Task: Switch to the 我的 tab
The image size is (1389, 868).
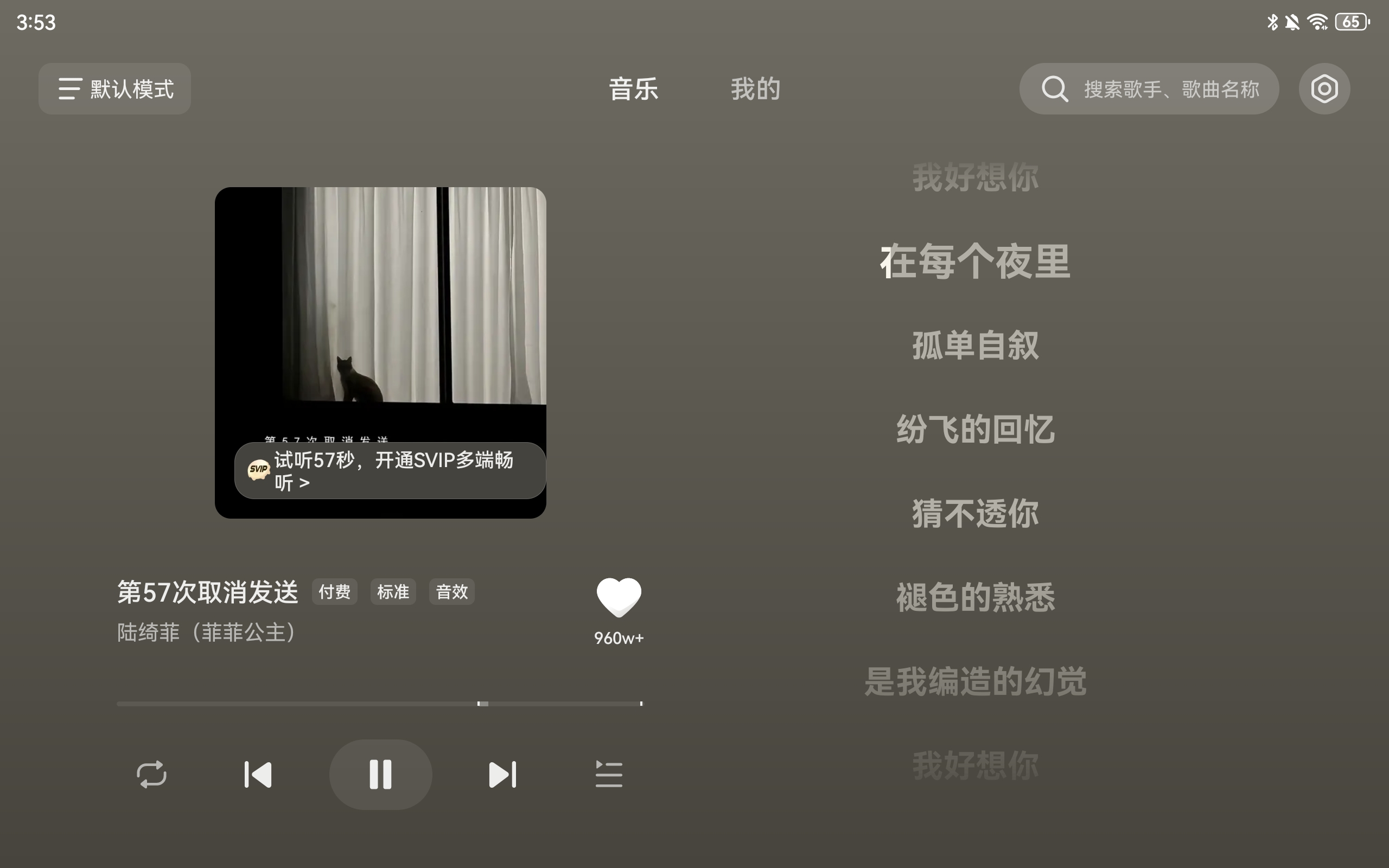Action: tap(755, 89)
